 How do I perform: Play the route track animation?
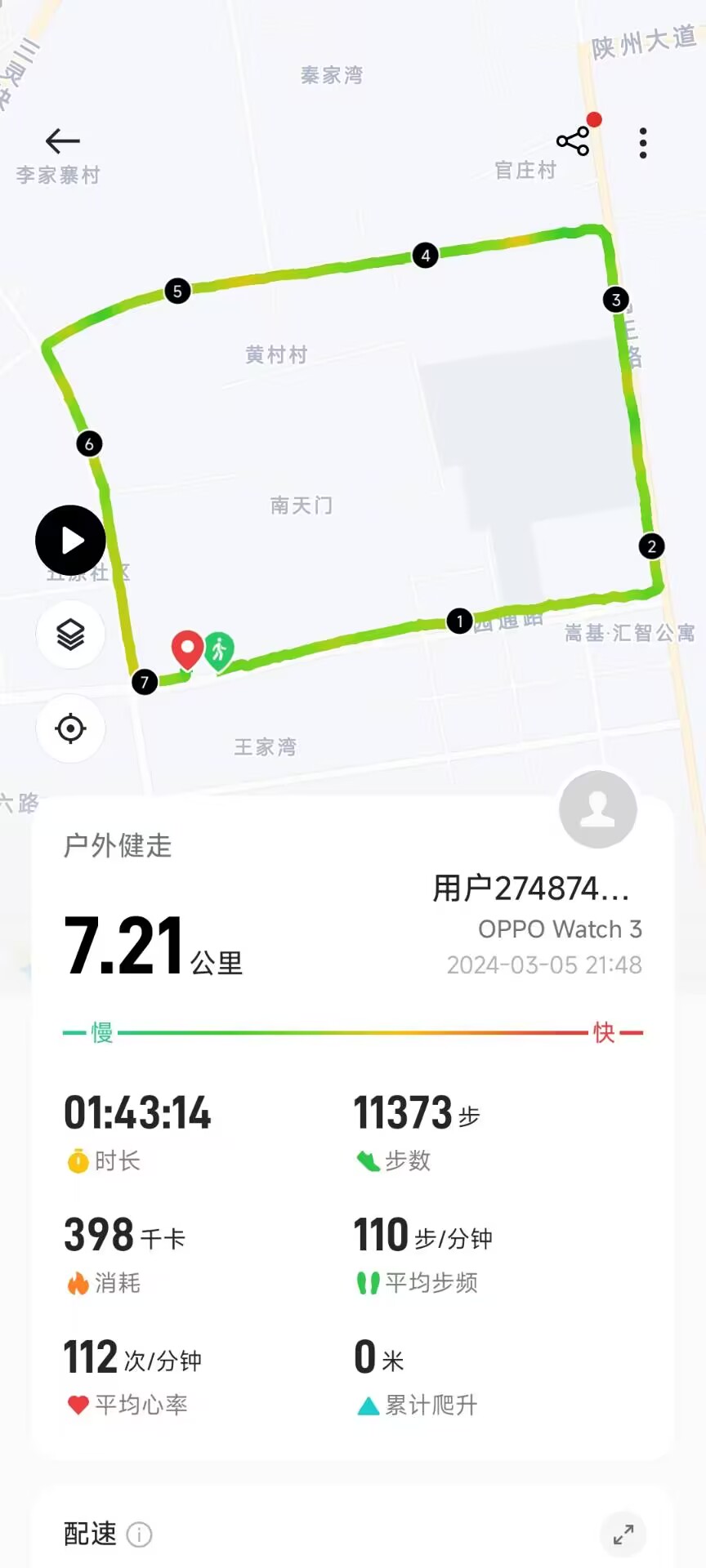click(71, 540)
